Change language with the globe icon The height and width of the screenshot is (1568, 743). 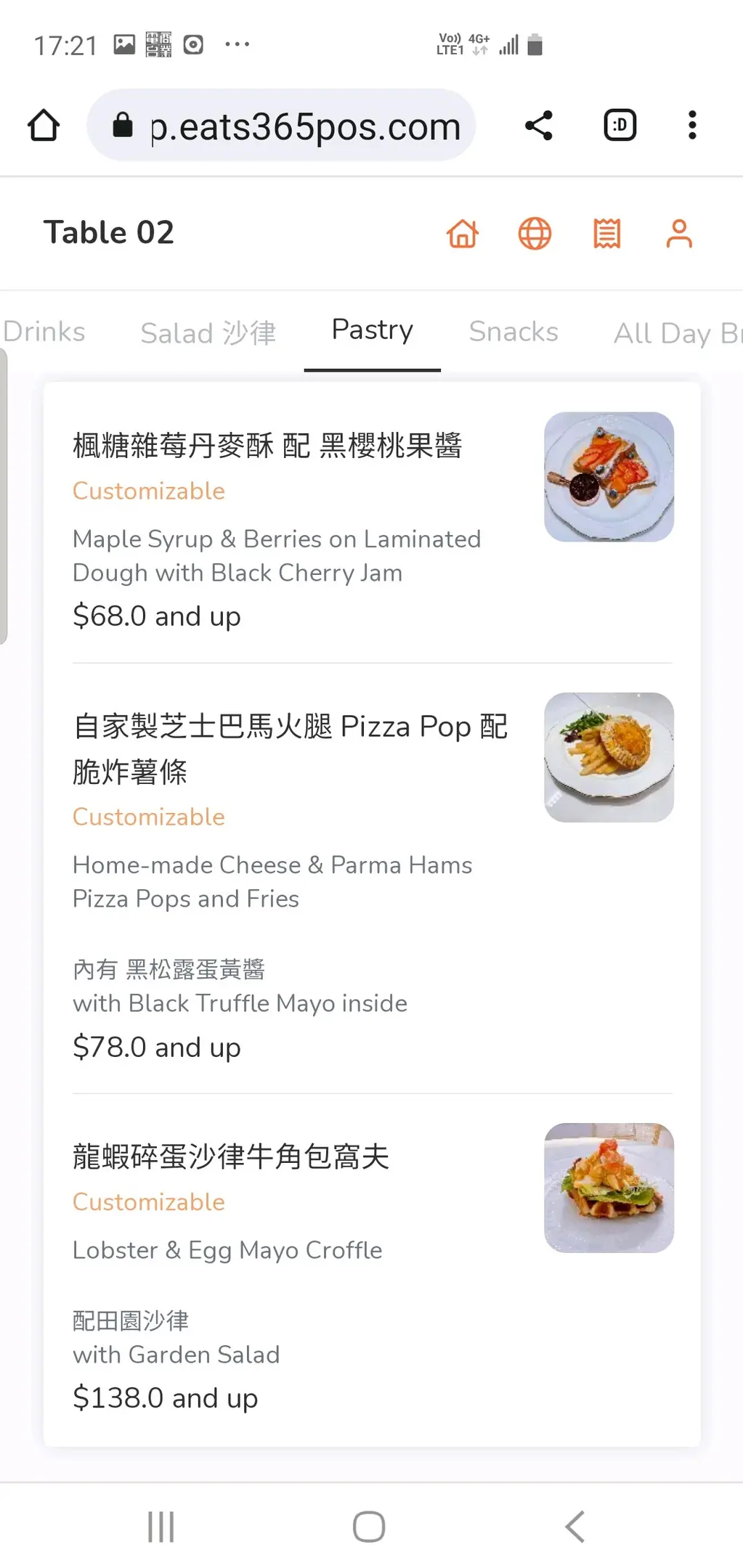[x=535, y=234]
